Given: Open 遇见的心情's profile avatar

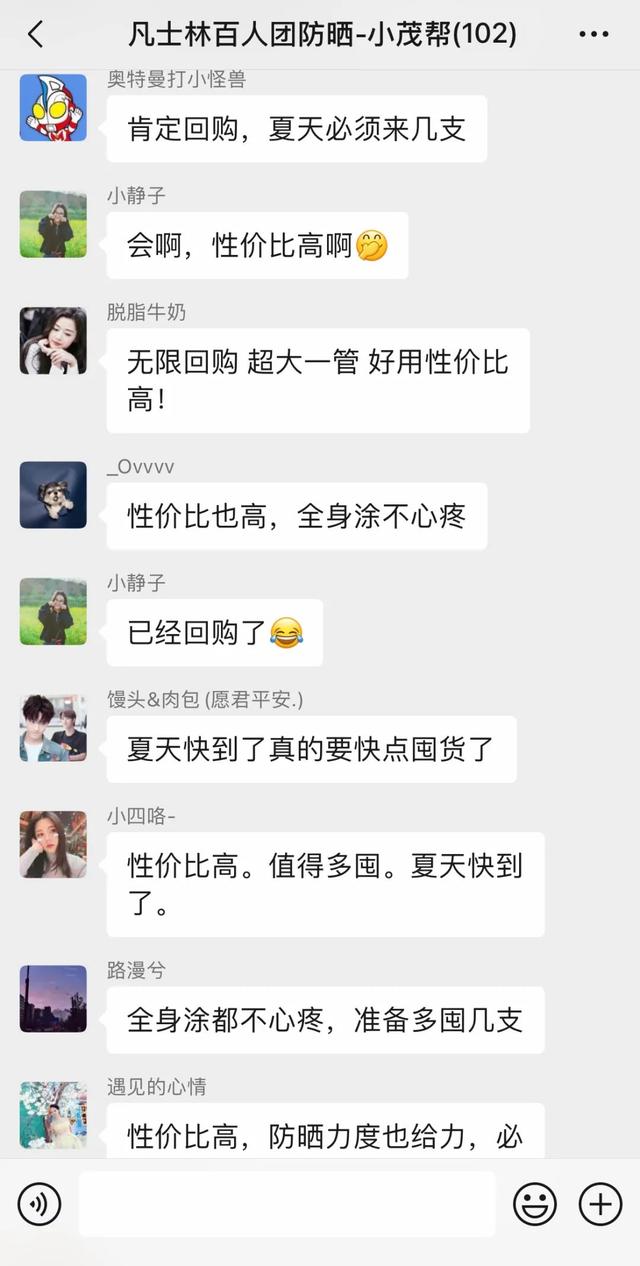Looking at the screenshot, I should (53, 1114).
